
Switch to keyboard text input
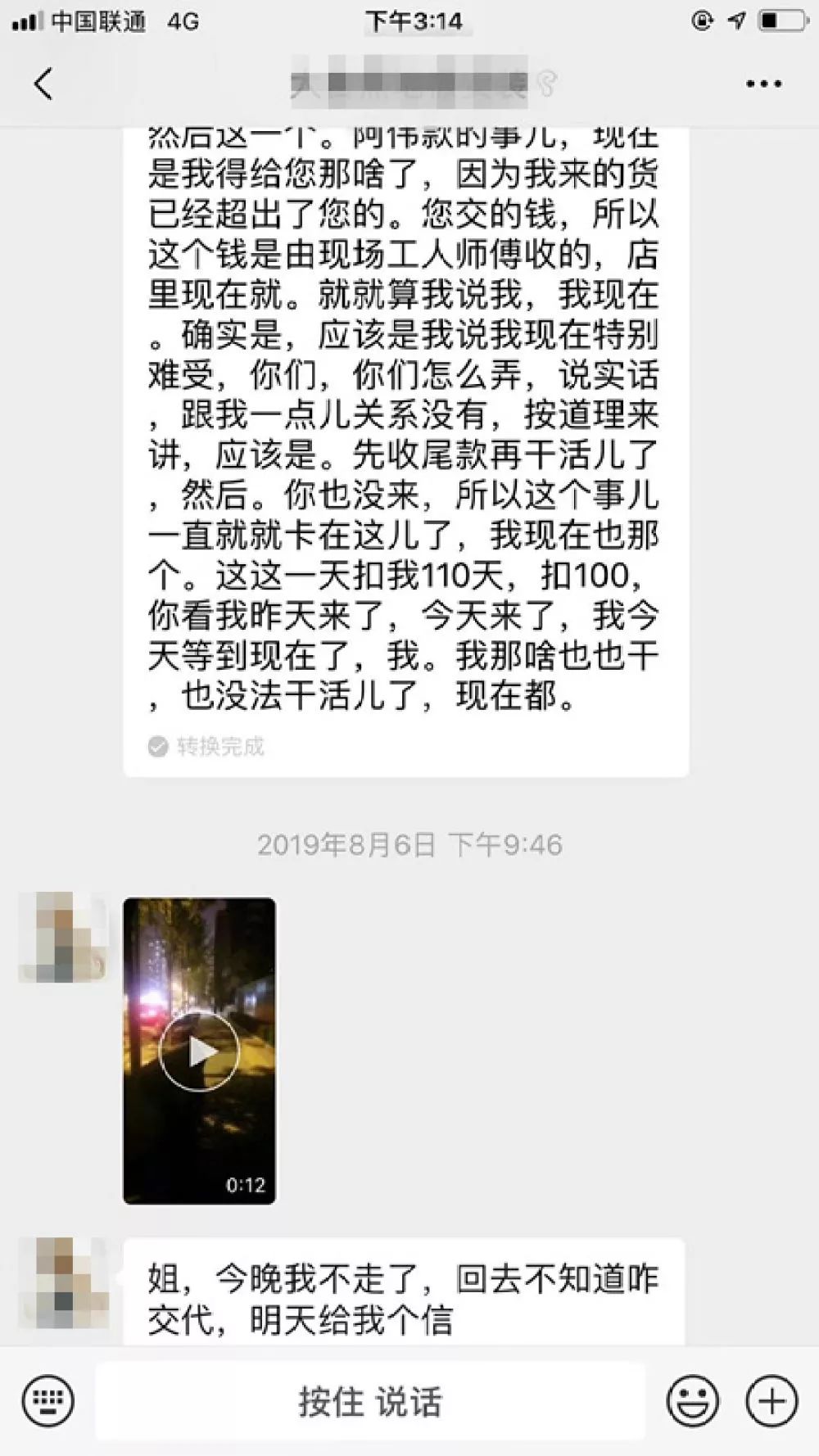[x=48, y=1401]
